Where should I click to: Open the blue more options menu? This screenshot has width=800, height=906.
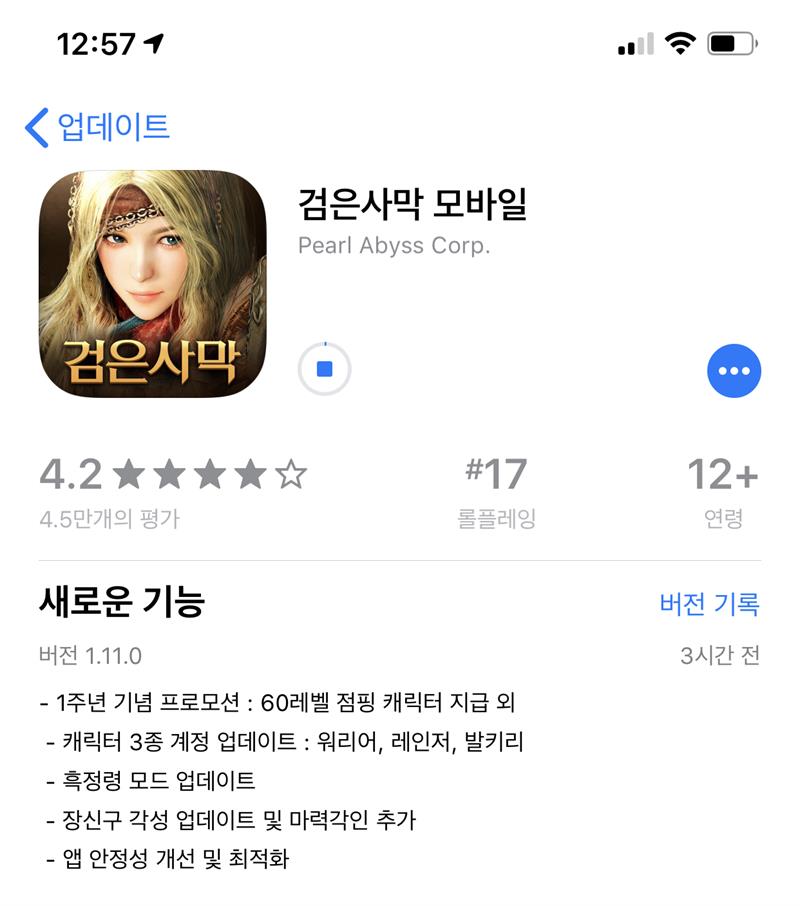[x=733, y=371]
